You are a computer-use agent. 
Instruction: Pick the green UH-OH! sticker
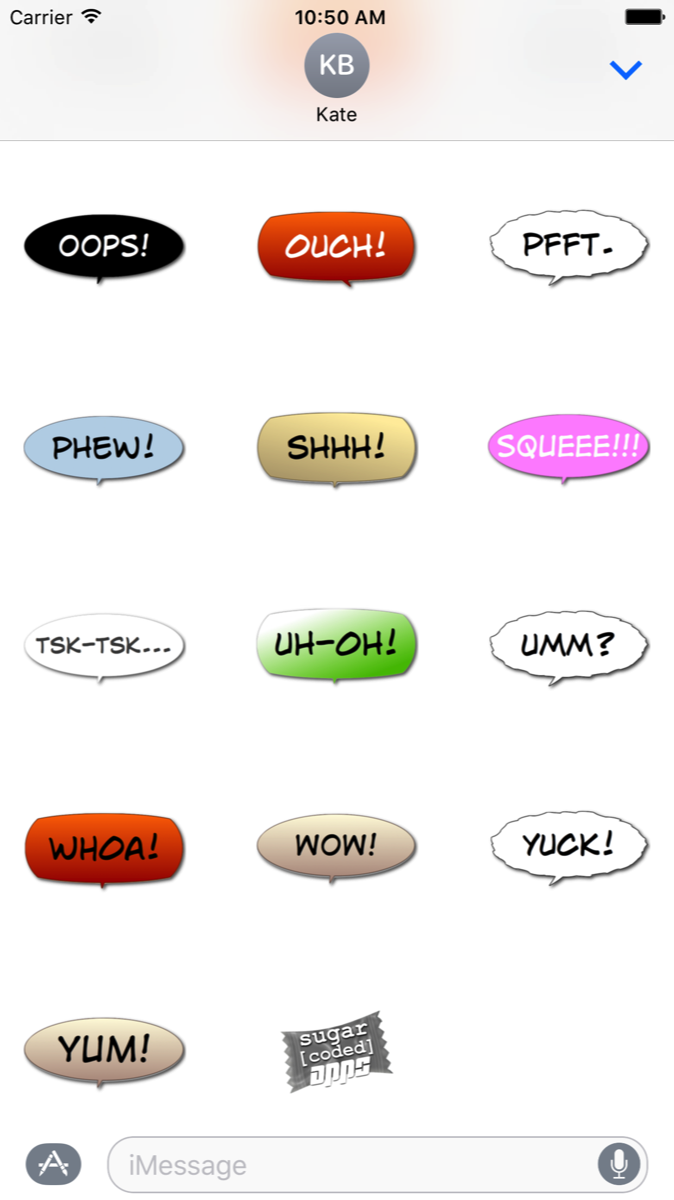click(x=336, y=643)
